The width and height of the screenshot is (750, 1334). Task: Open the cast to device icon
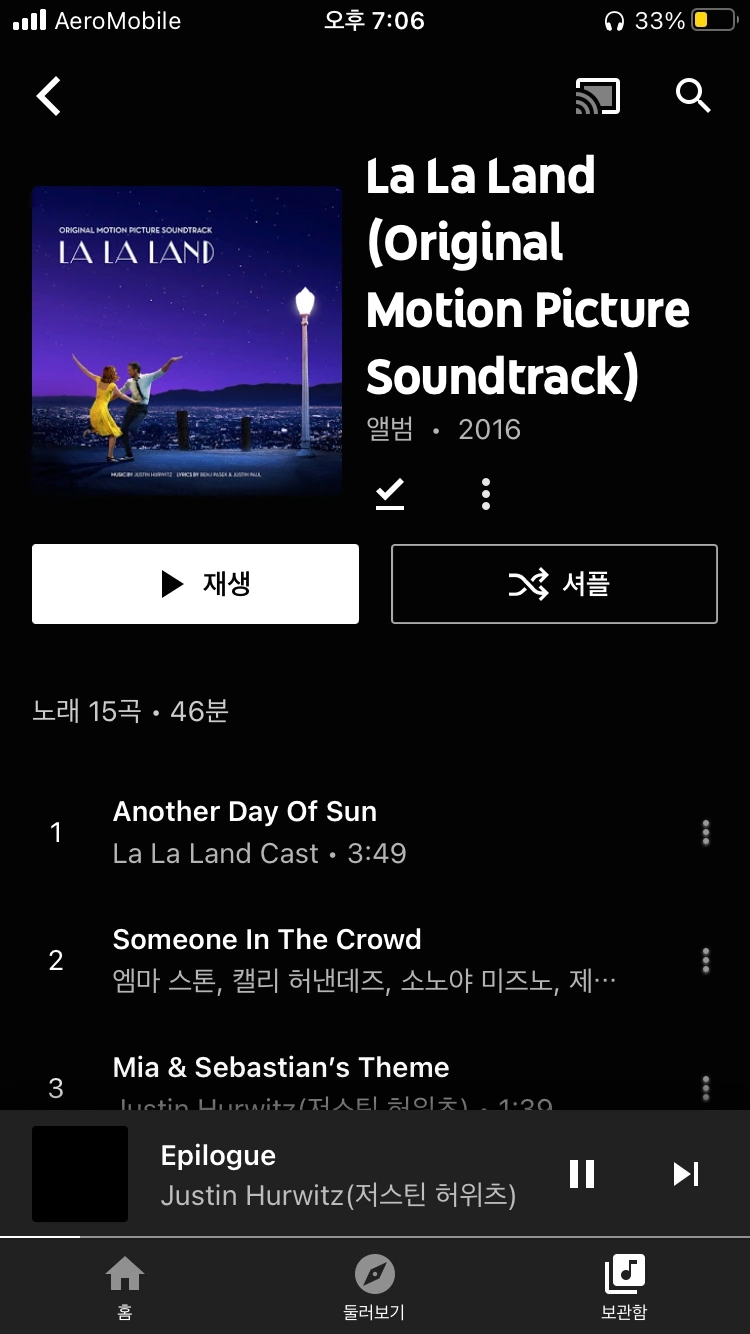pos(597,96)
